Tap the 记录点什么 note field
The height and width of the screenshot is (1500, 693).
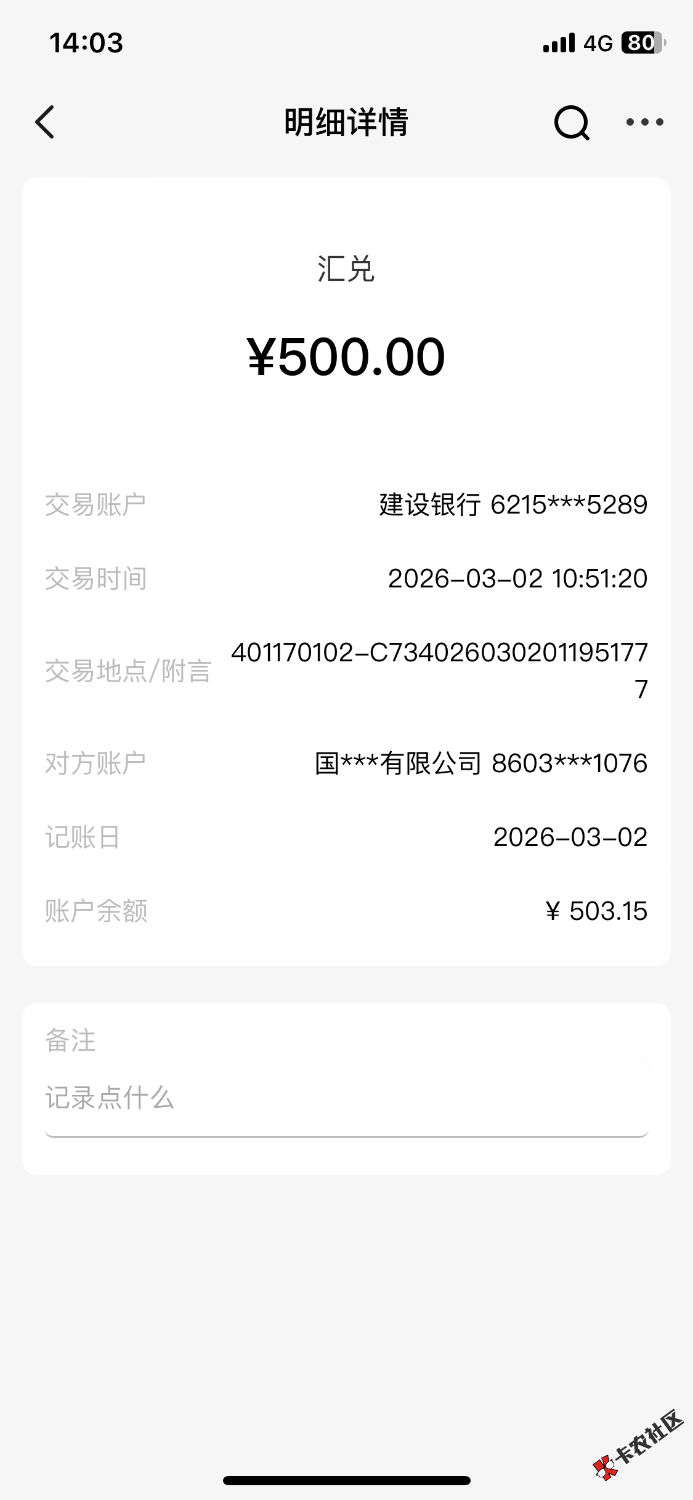(x=346, y=1098)
